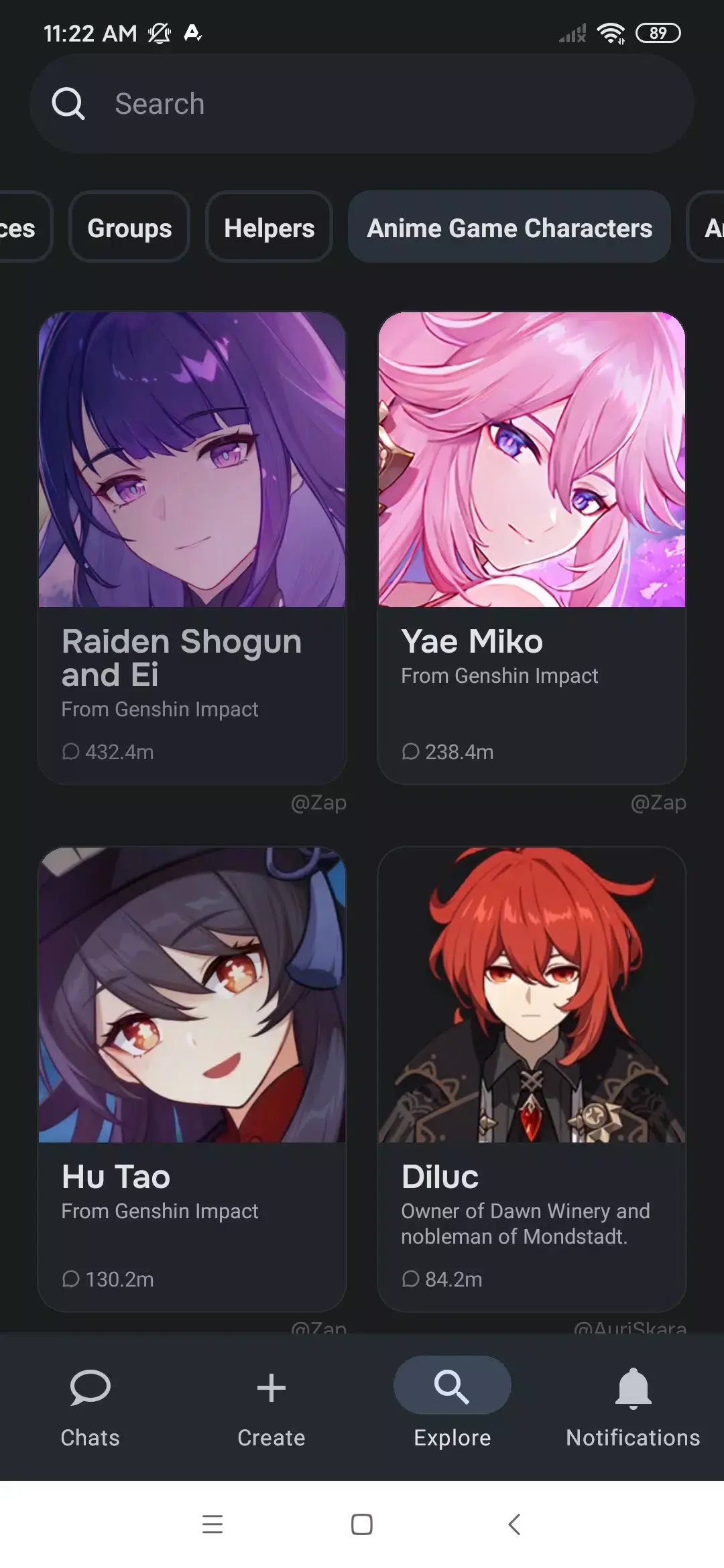Open the Hu Tao character card
Viewport: 724px width, 1568px height.
(x=192, y=1079)
